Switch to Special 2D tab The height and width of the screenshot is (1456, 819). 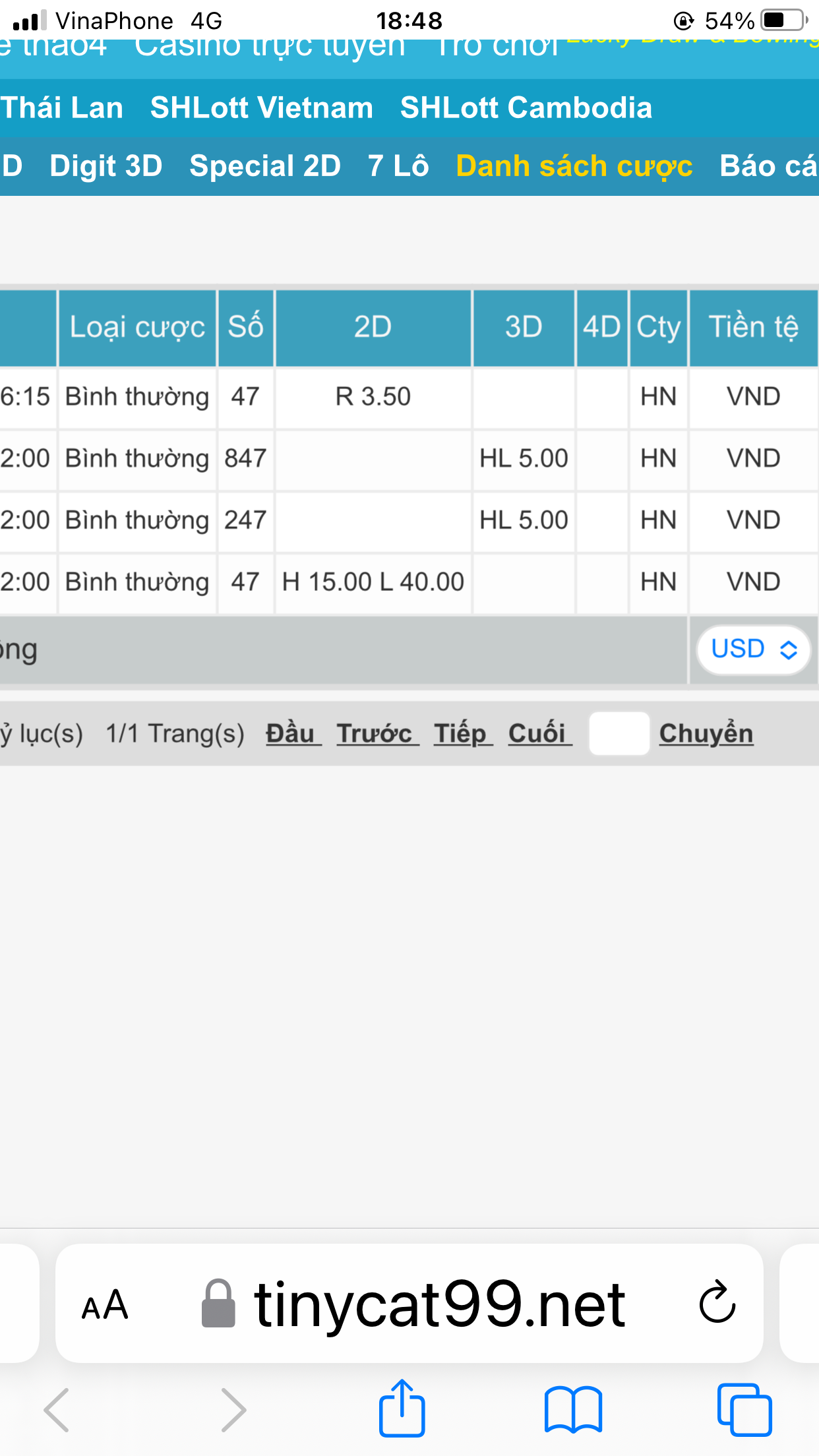click(x=265, y=166)
